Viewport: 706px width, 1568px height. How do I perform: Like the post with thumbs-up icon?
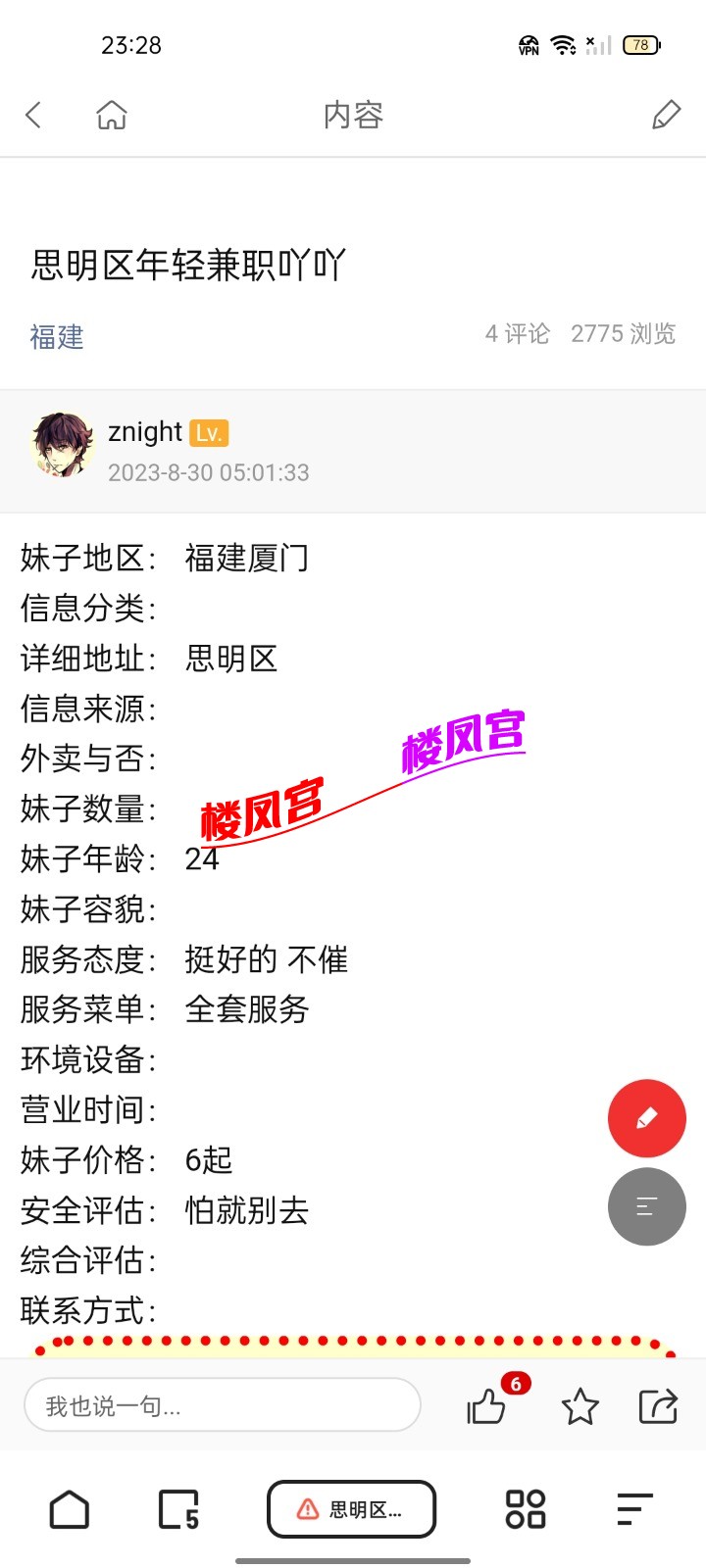486,1406
